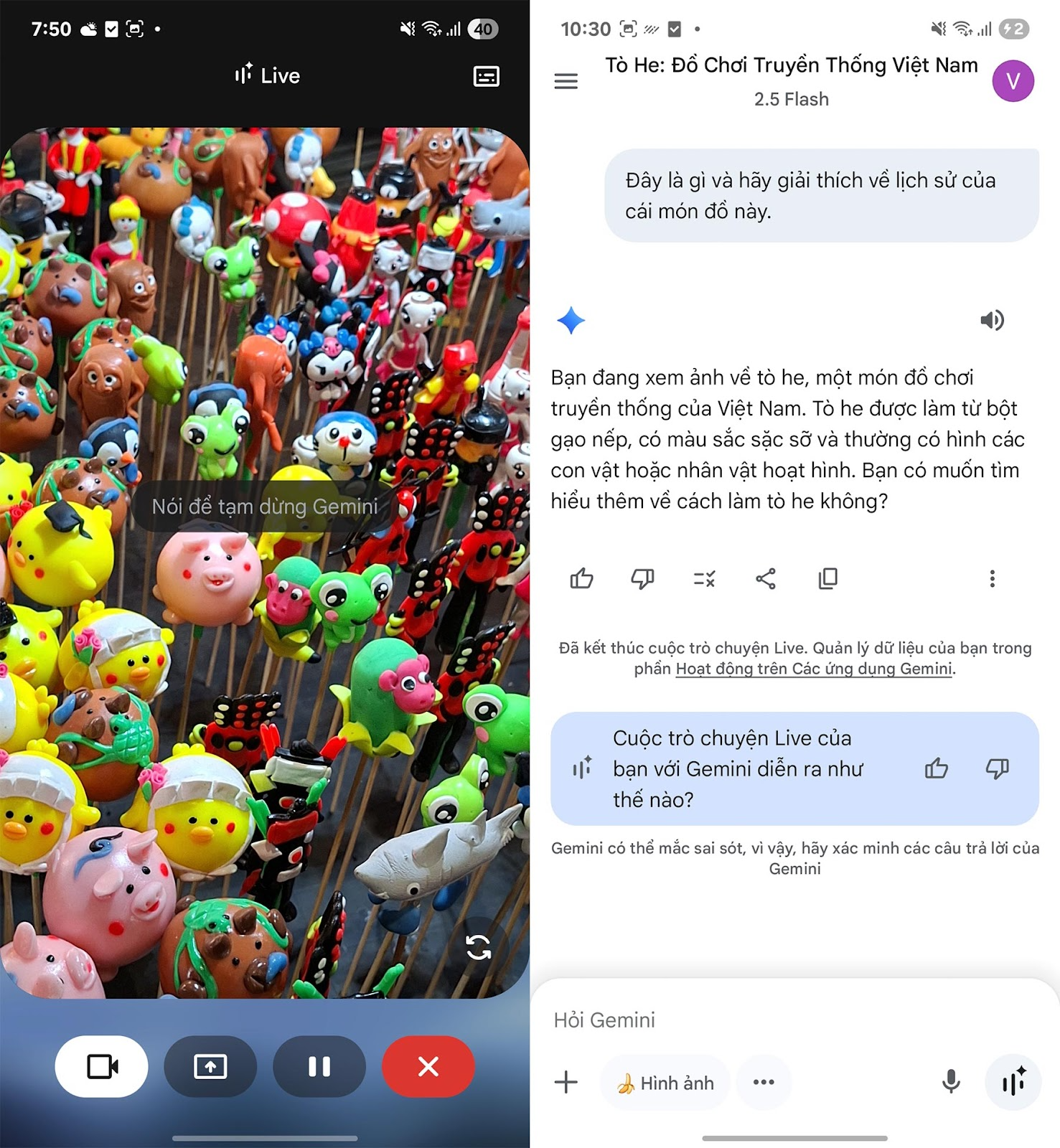
Task: Dislike the tò he response
Action: pos(642,578)
